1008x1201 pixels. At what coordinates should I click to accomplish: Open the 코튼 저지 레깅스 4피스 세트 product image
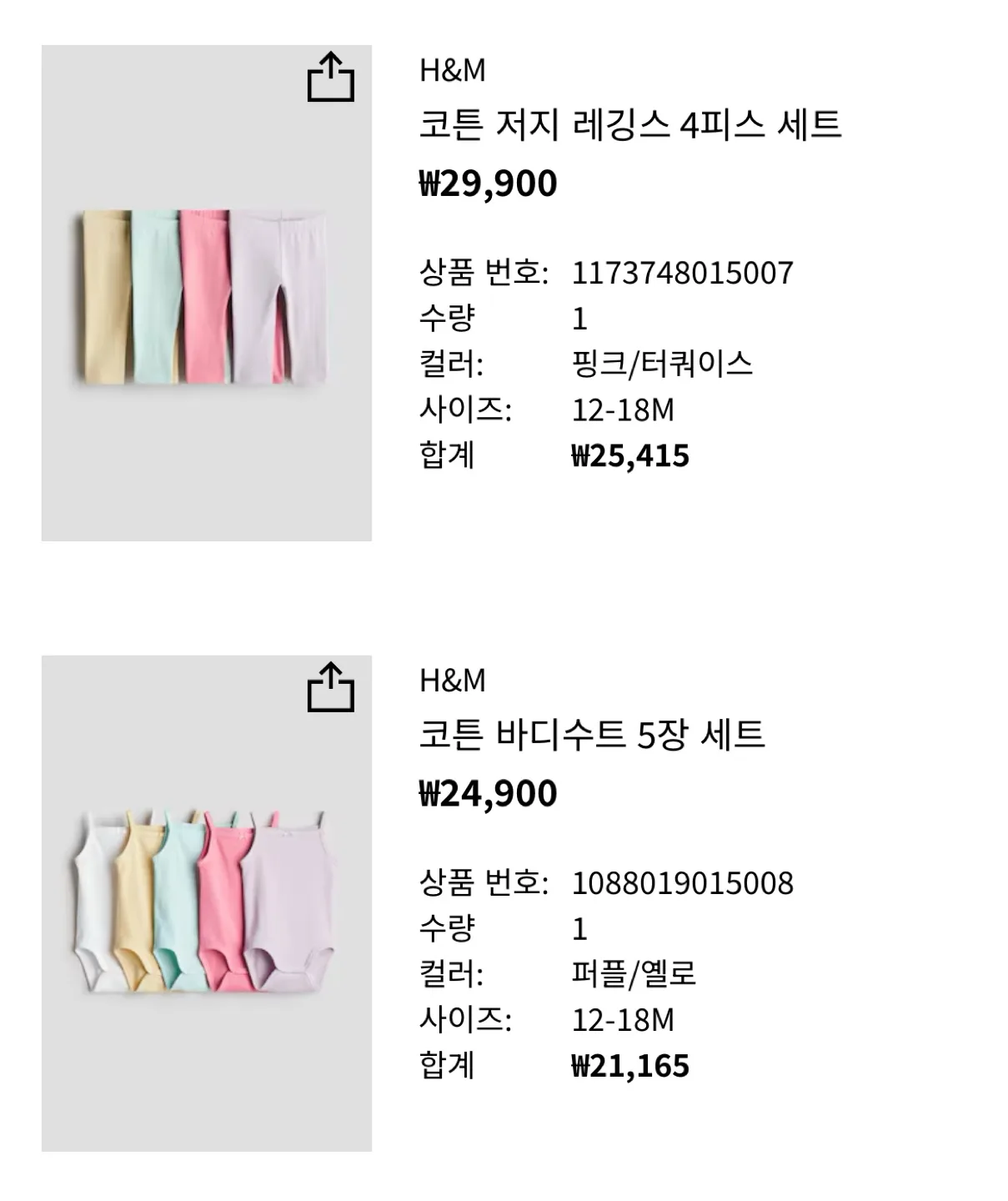[x=206, y=296]
